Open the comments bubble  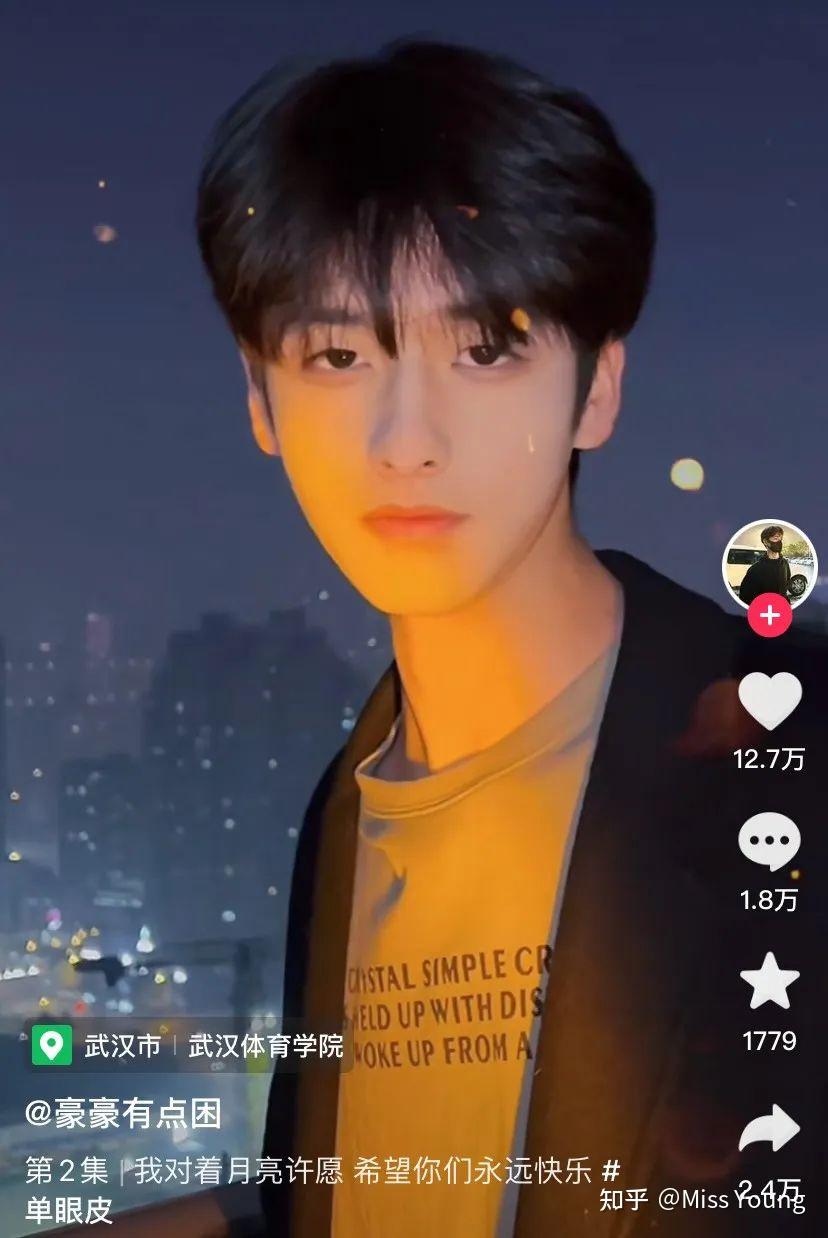(x=769, y=842)
